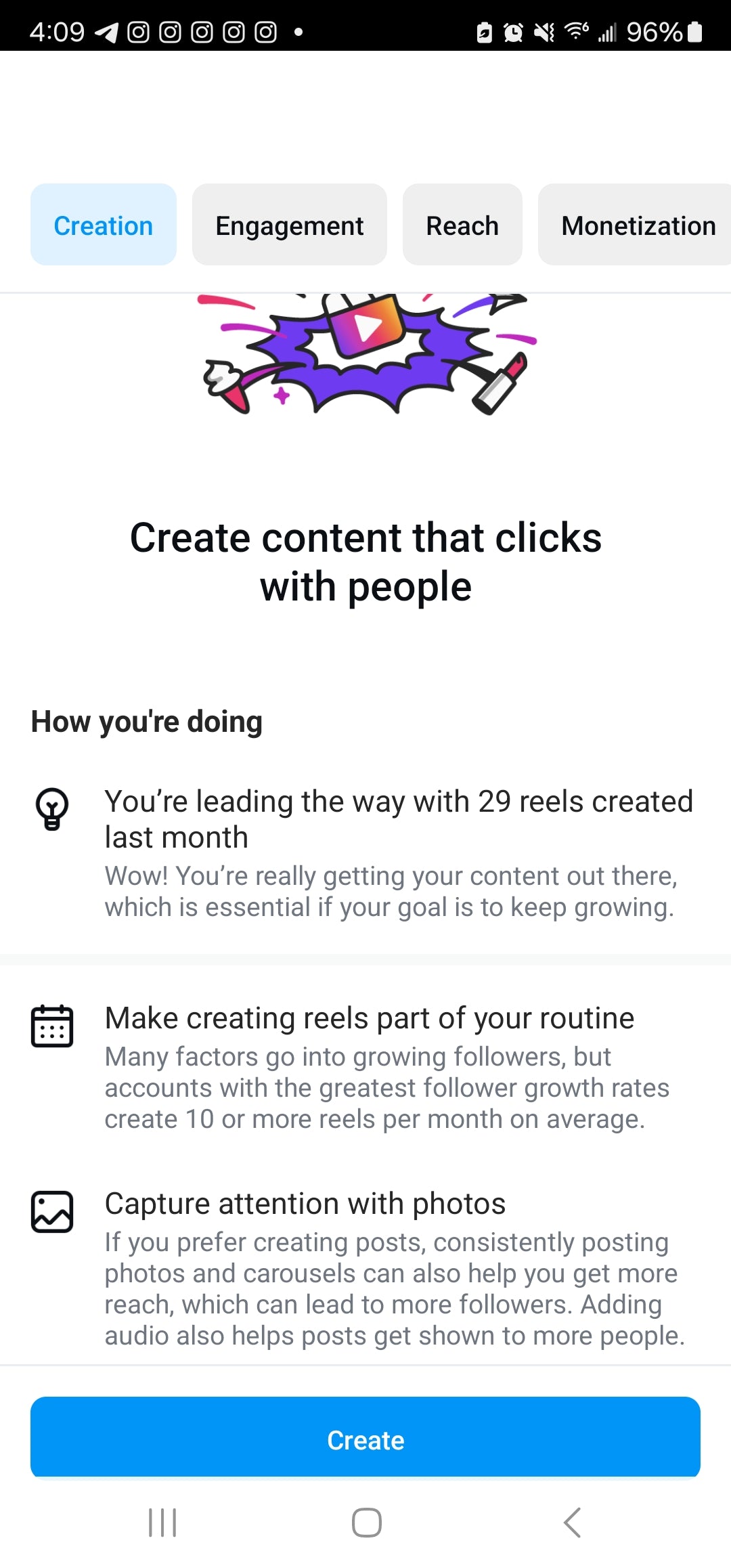
Task: Open recent apps from the navigation bar
Action: click(162, 1523)
